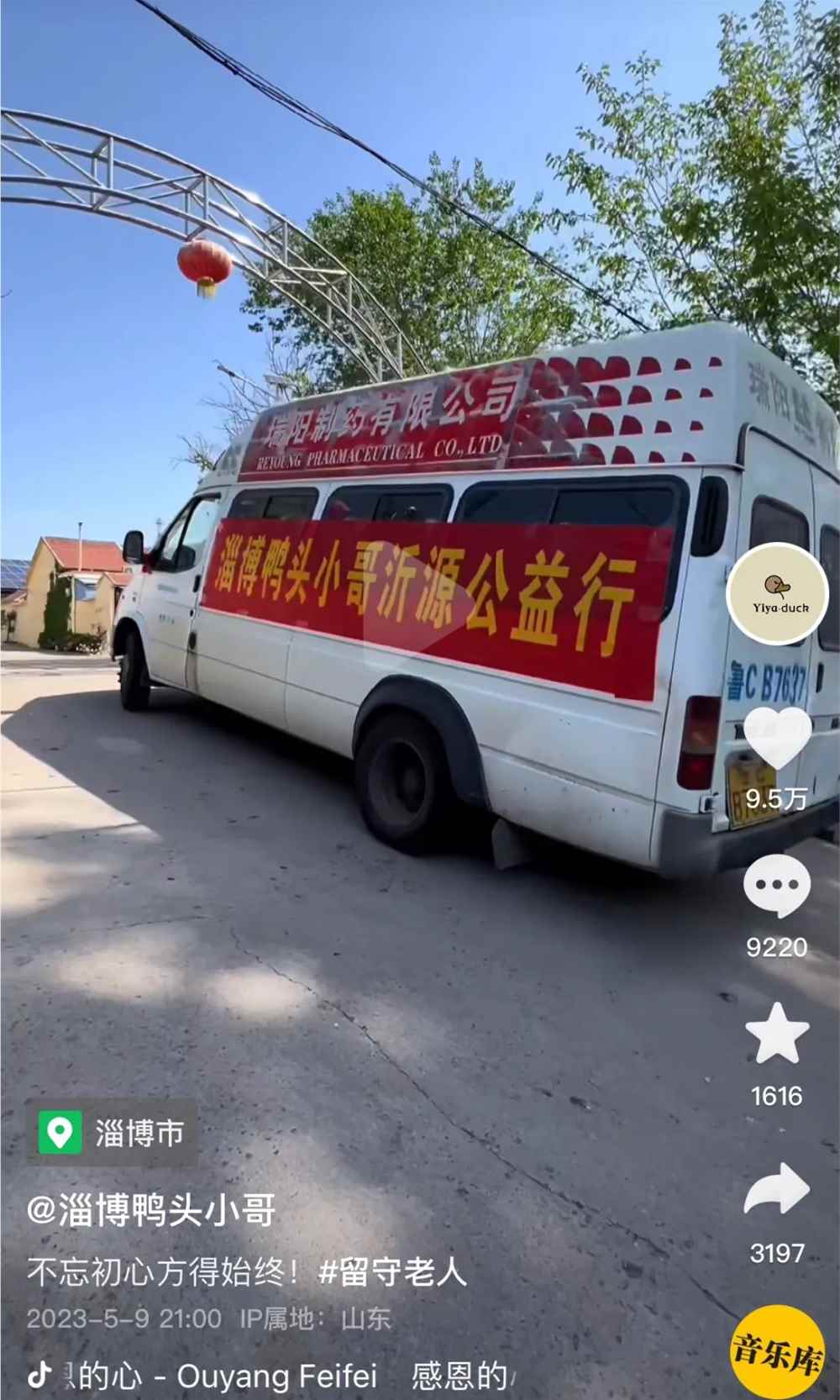This screenshot has height=1400, width=840.
Task: Share this video via the arrow icon
Action: coord(777,1189)
